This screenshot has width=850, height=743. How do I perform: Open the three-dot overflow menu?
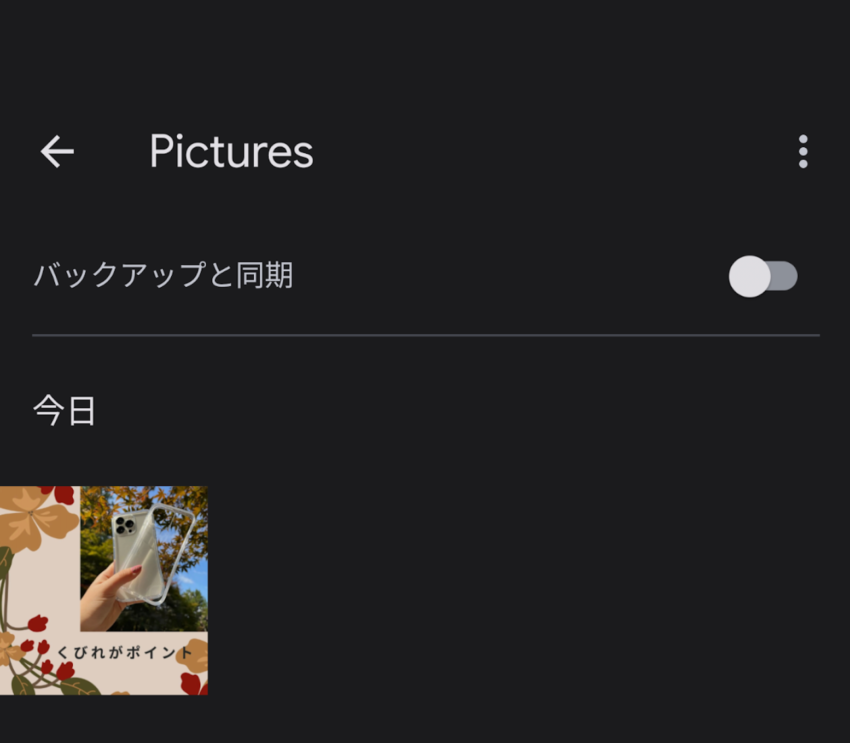point(802,151)
